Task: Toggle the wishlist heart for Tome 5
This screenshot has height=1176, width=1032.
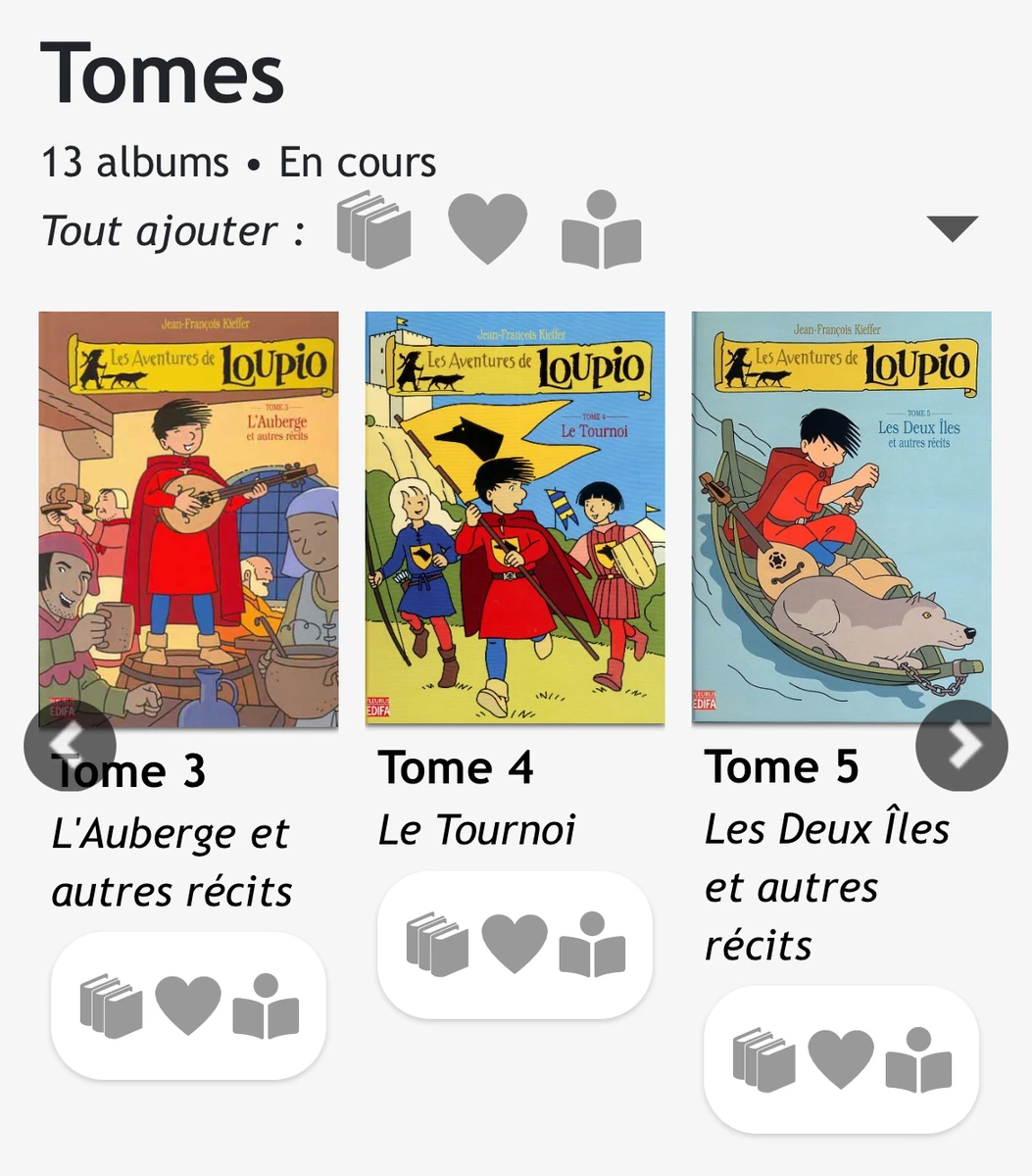Action: point(841,1058)
